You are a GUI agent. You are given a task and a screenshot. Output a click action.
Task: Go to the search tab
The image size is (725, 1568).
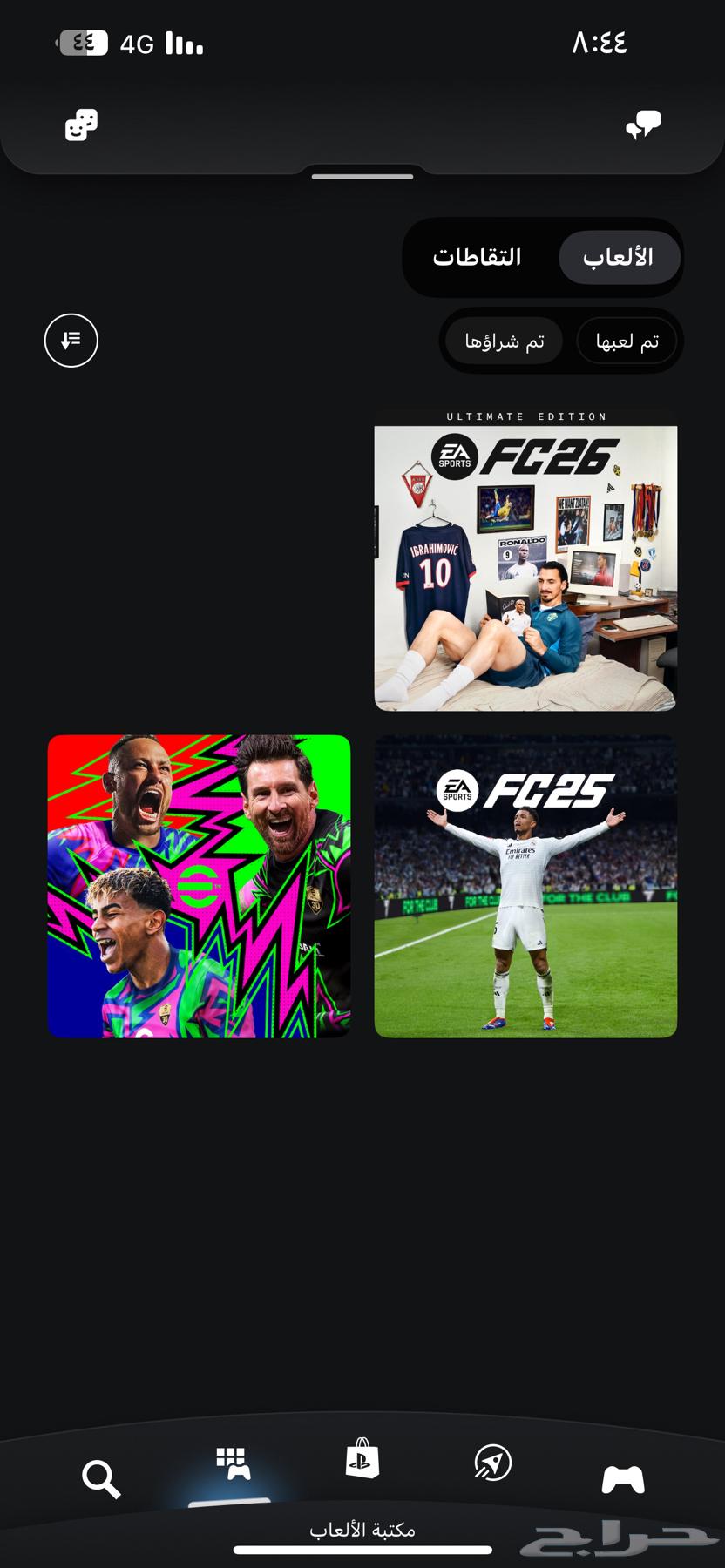click(x=101, y=1478)
